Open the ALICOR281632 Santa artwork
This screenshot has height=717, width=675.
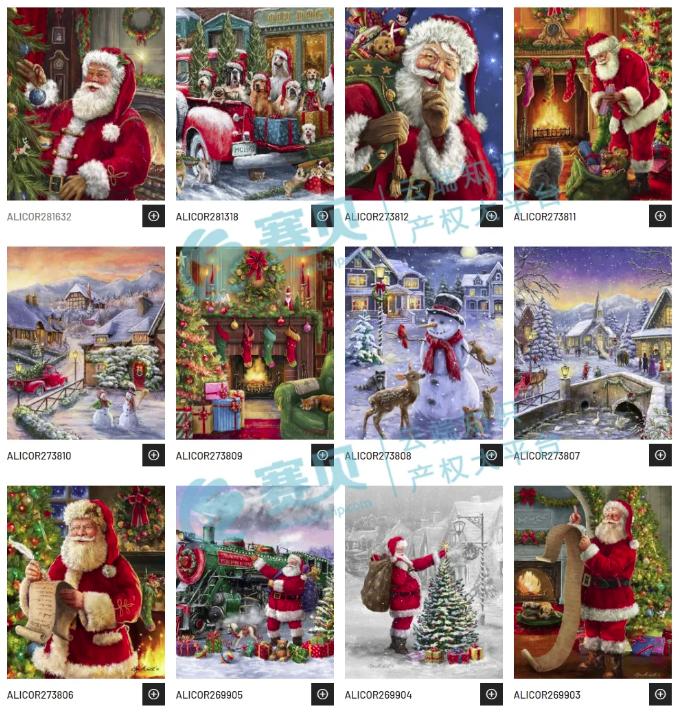[x=86, y=104]
